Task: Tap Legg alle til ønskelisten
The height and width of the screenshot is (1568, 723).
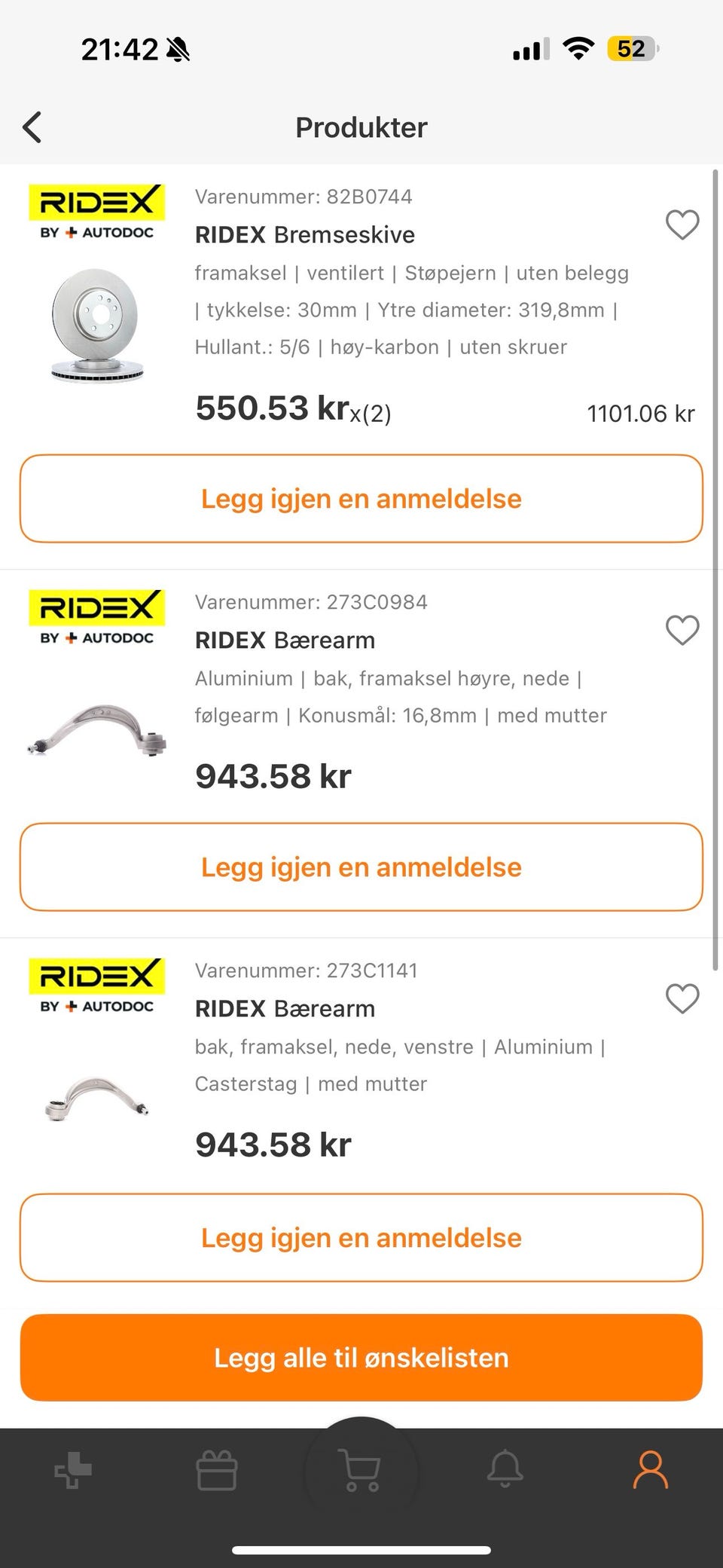Action: pos(361,1358)
